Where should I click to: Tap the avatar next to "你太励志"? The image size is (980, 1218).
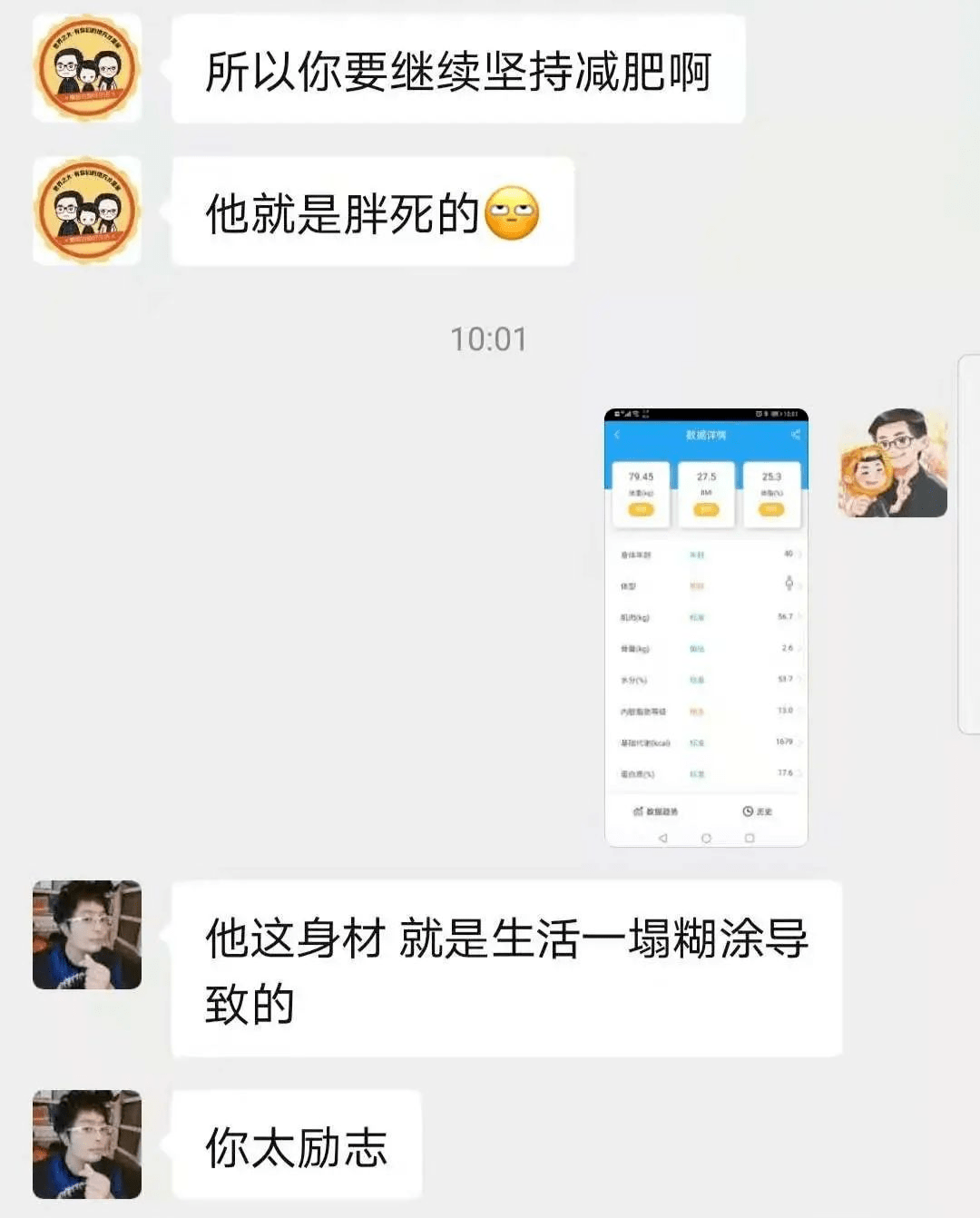pyautogui.click(x=87, y=1144)
